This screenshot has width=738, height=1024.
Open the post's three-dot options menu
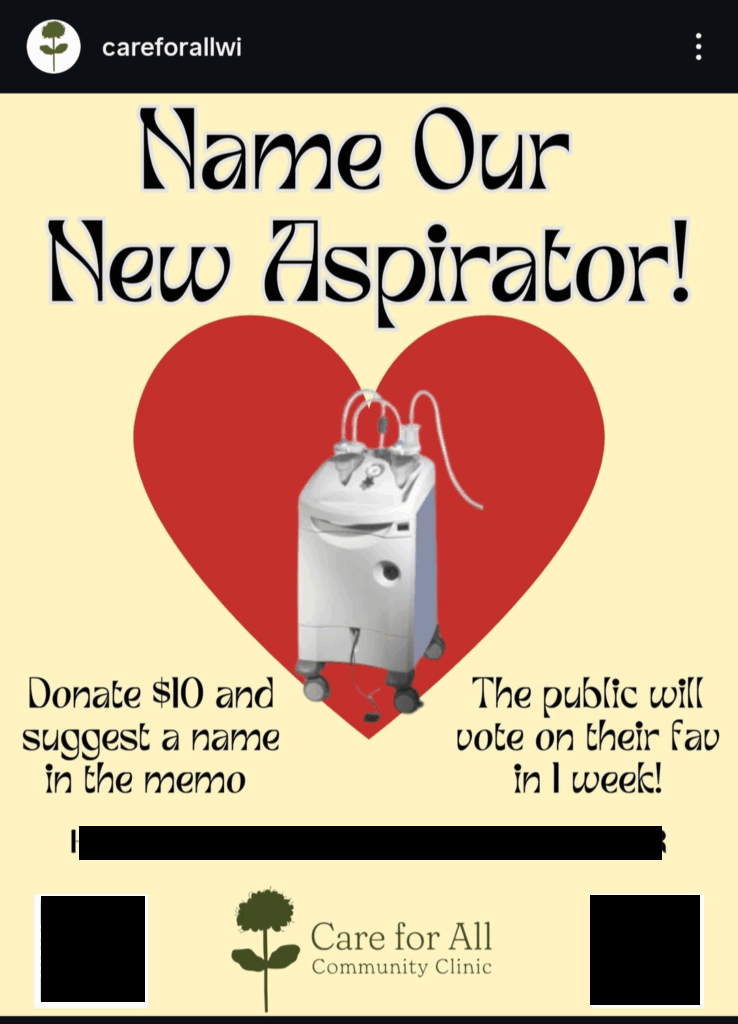pos(698,47)
